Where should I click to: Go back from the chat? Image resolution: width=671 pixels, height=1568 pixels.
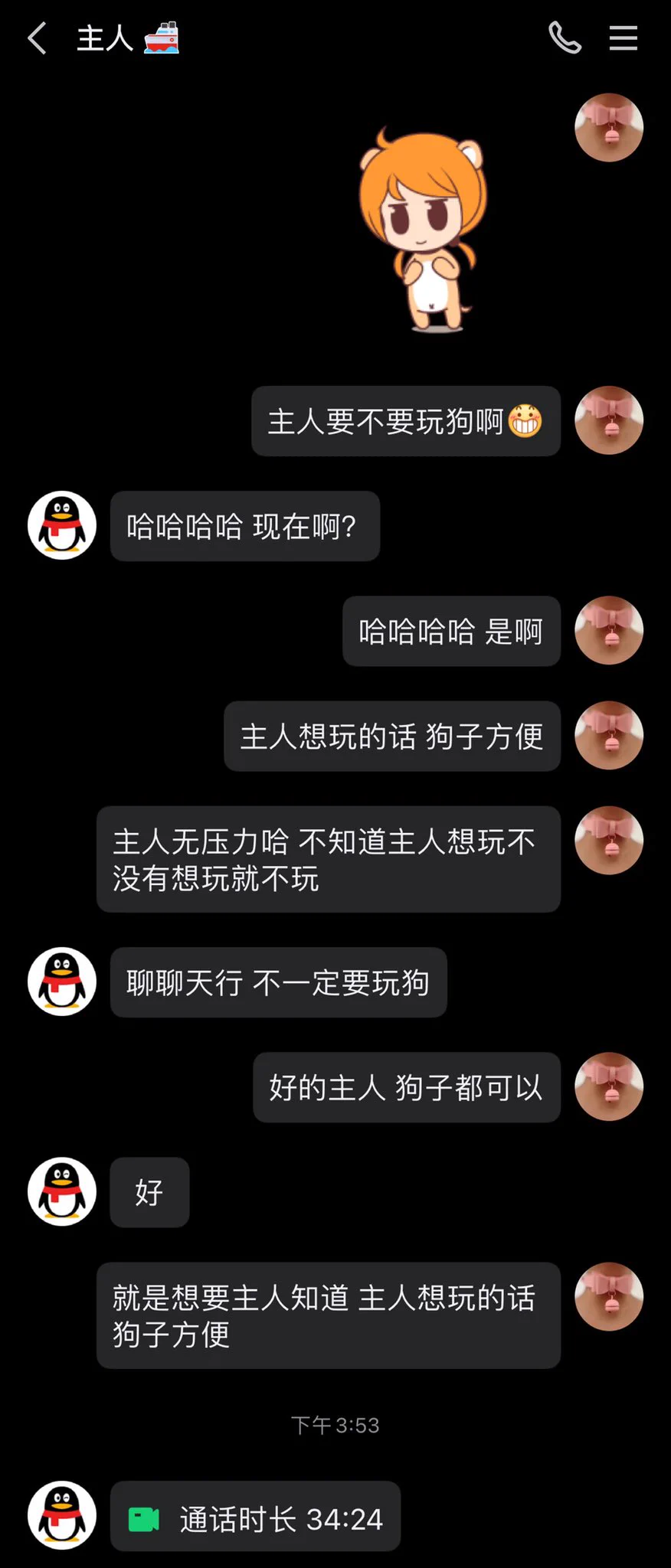click(x=37, y=38)
